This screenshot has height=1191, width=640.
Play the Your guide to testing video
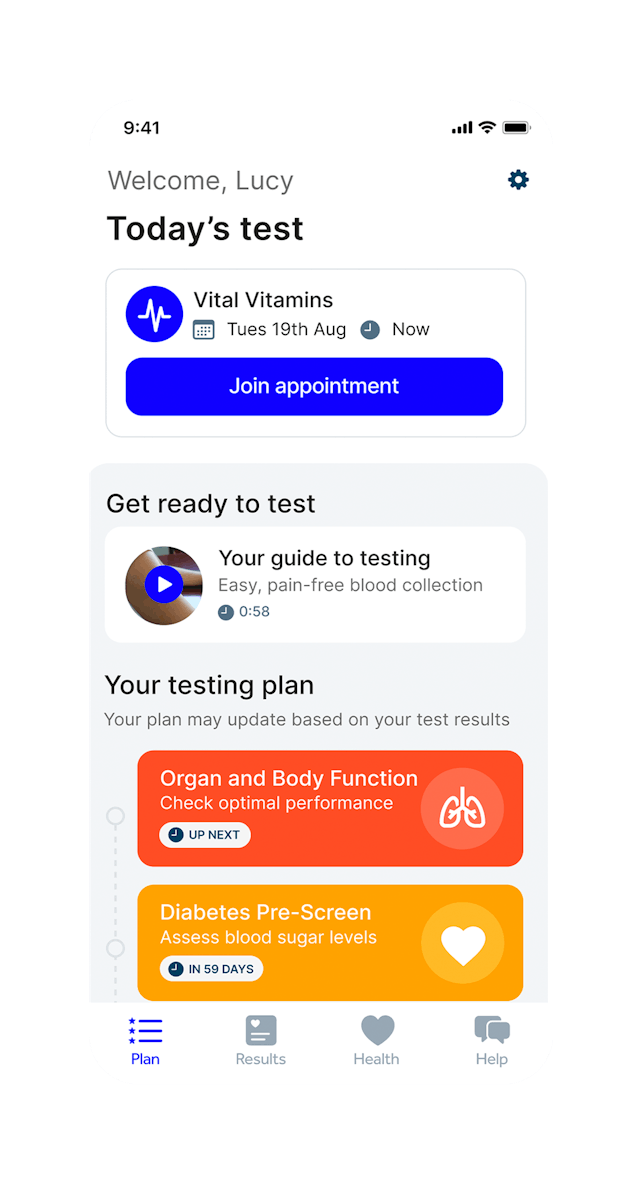(x=164, y=585)
